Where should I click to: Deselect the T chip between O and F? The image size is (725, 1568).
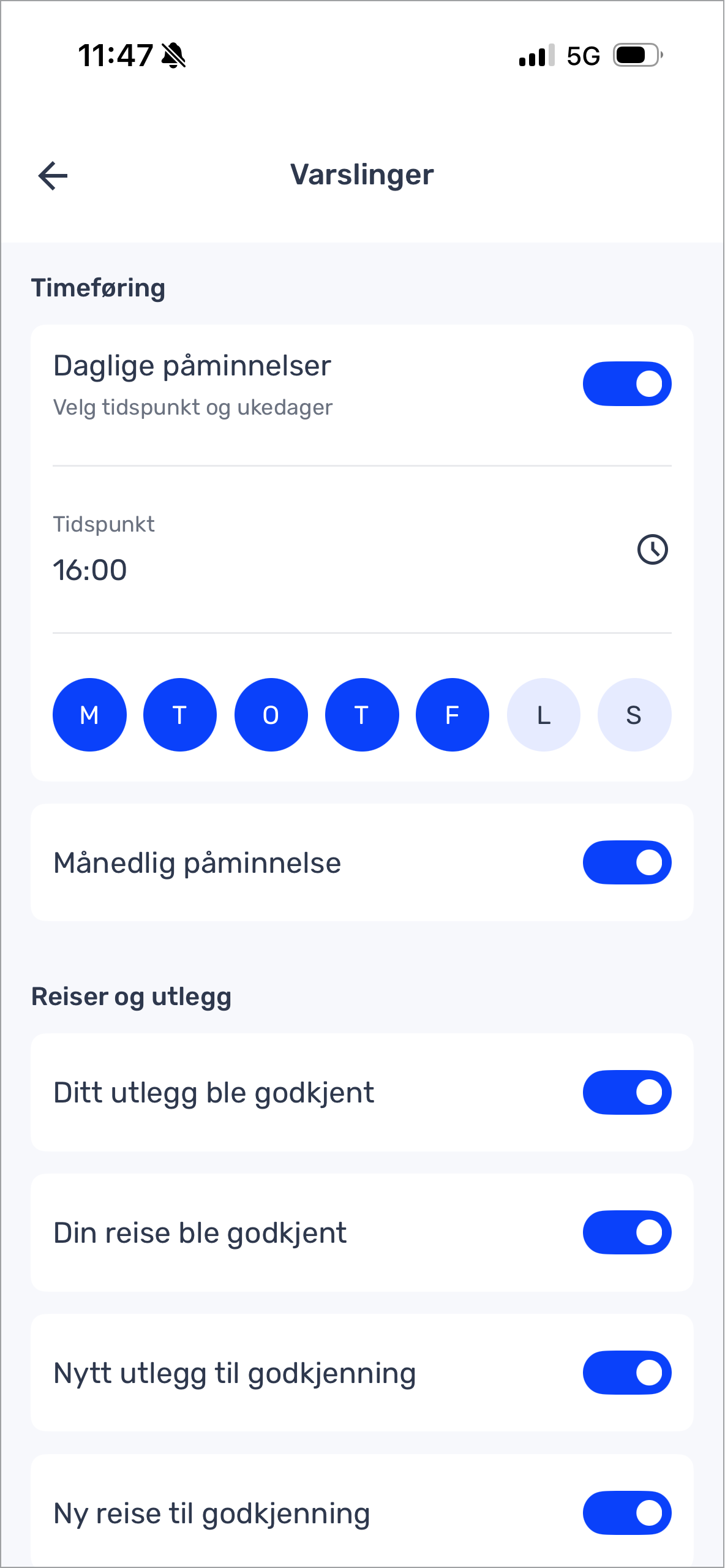(x=362, y=715)
